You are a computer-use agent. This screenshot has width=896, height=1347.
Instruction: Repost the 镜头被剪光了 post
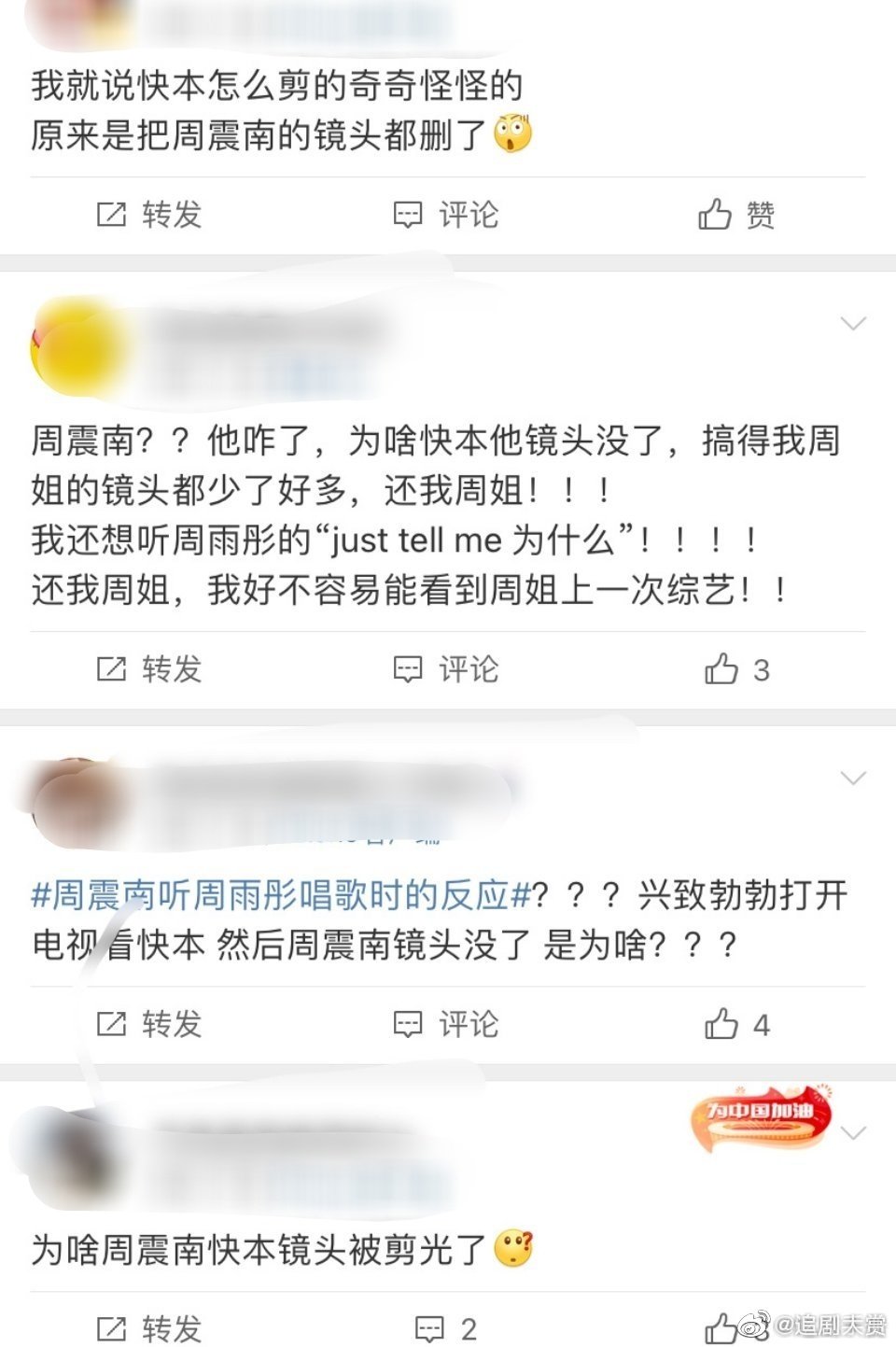point(149,1328)
